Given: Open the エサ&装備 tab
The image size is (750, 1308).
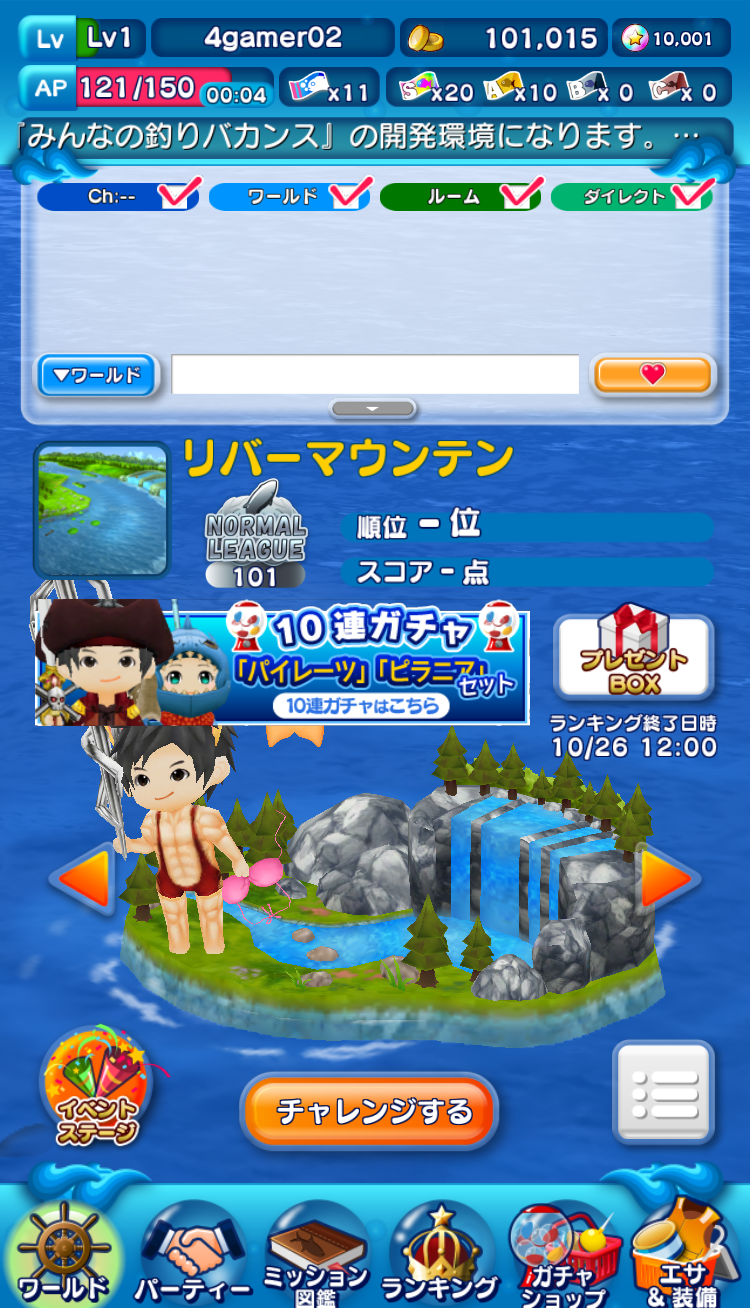Looking at the screenshot, I should (x=688, y=1254).
